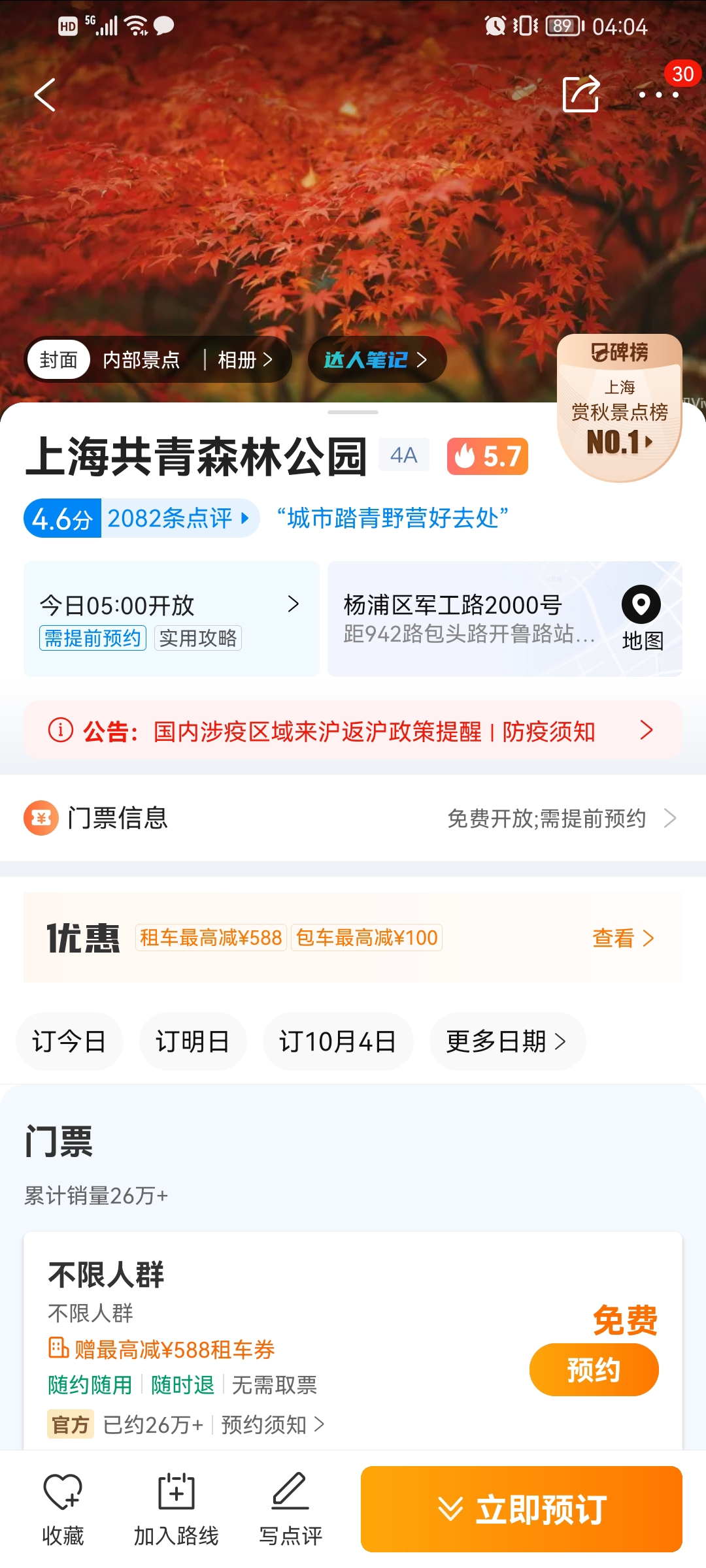View 优惠 discounts via 查看
The width and height of the screenshot is (706, 1568).
[x=623, y=938]
